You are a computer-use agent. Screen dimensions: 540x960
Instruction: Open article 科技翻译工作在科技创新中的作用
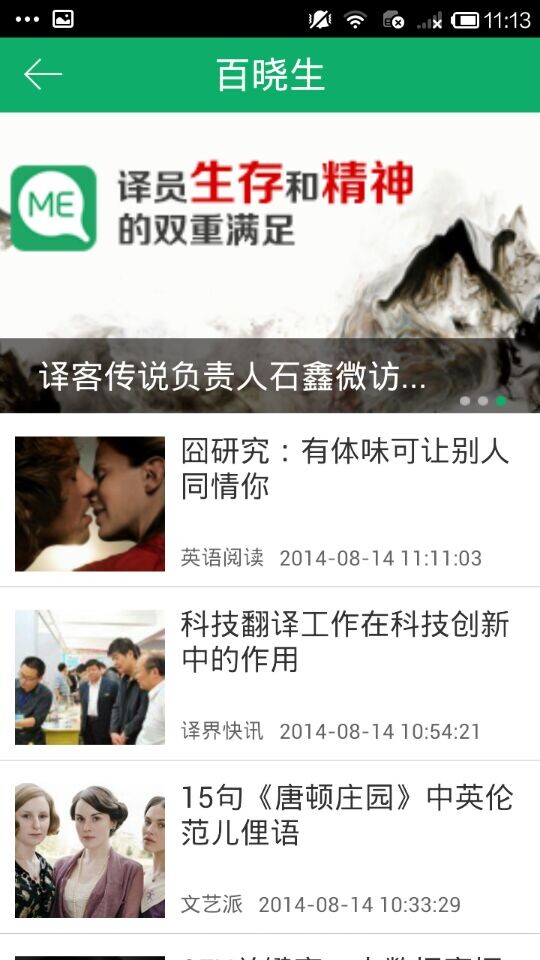click(270, 674)
